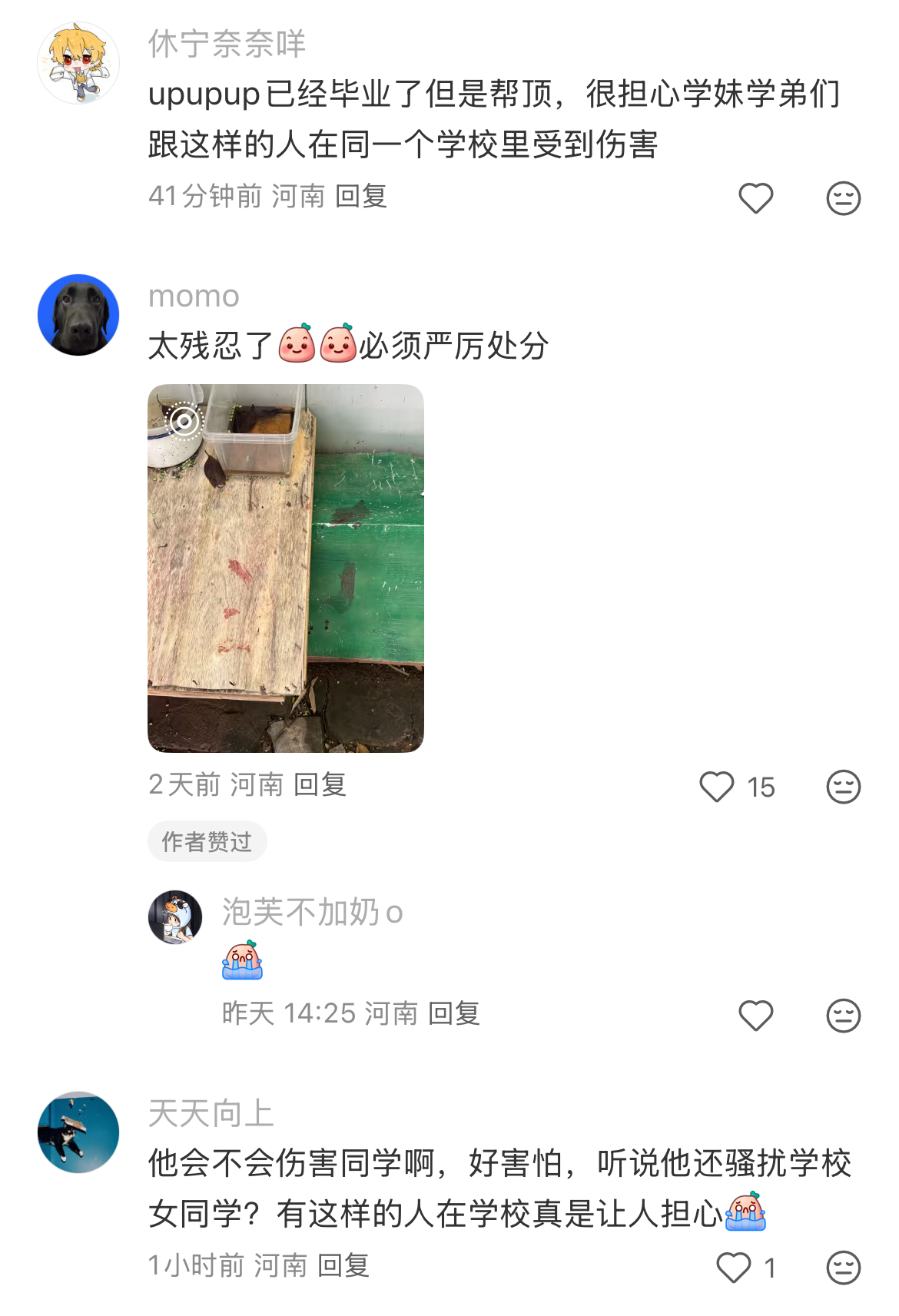This screenshot has height=1316, width=899.
Task: Reply to 泡芙不加奶o's comment
Action: click(x=454, y=1014)
